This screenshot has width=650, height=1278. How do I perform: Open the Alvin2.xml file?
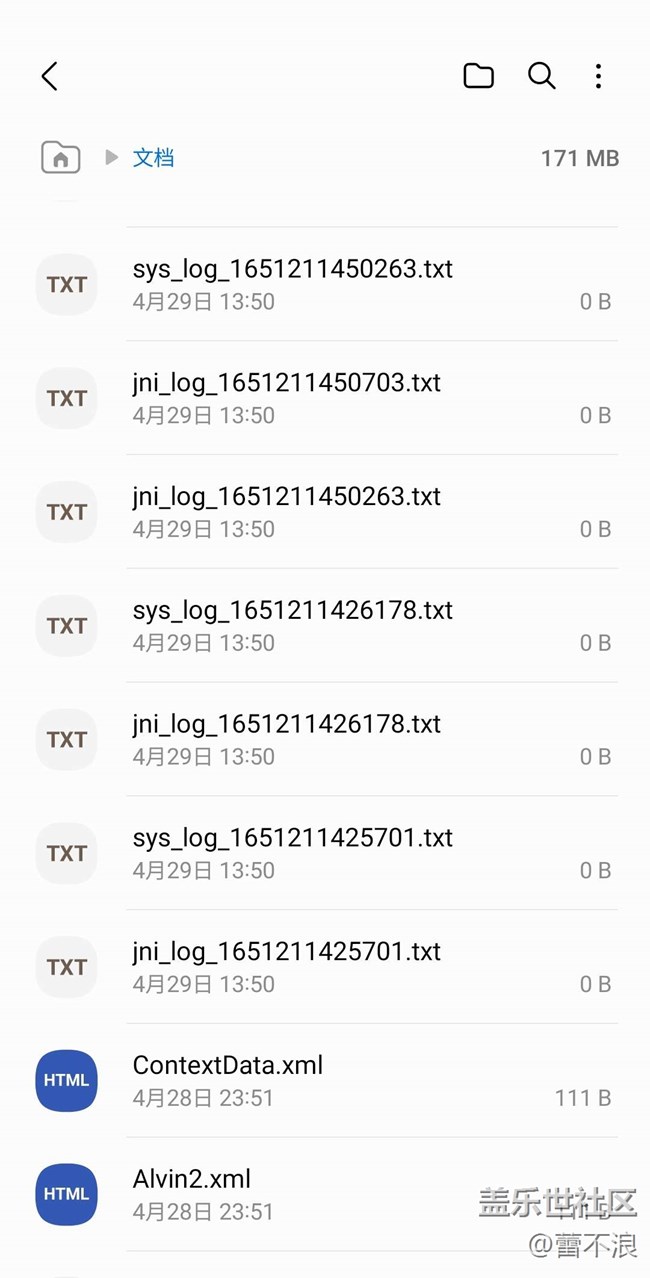click(x=192, y=1194)
